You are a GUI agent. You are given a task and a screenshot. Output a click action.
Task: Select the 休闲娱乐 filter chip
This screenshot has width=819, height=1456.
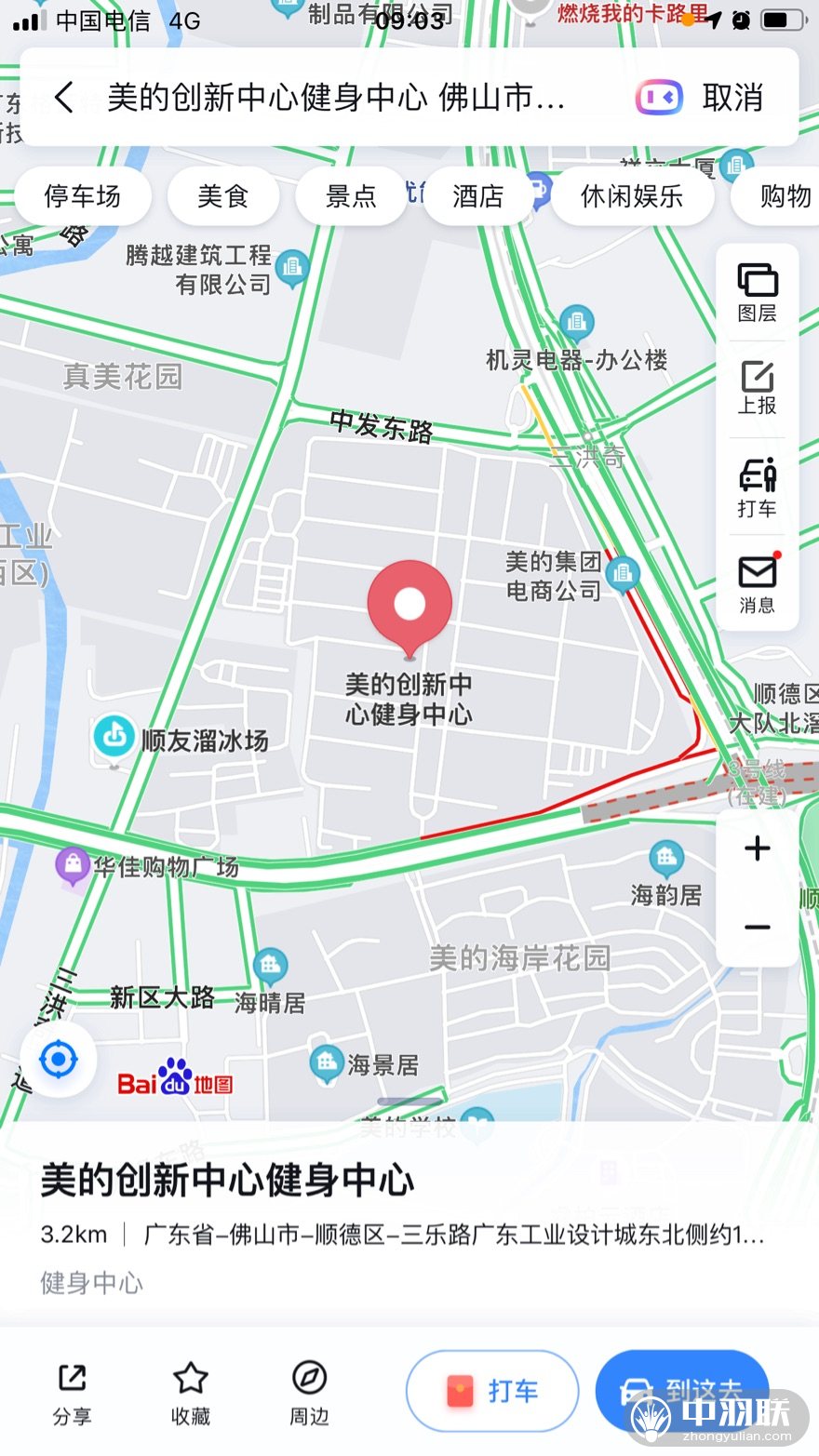click(x=632, y=196)
